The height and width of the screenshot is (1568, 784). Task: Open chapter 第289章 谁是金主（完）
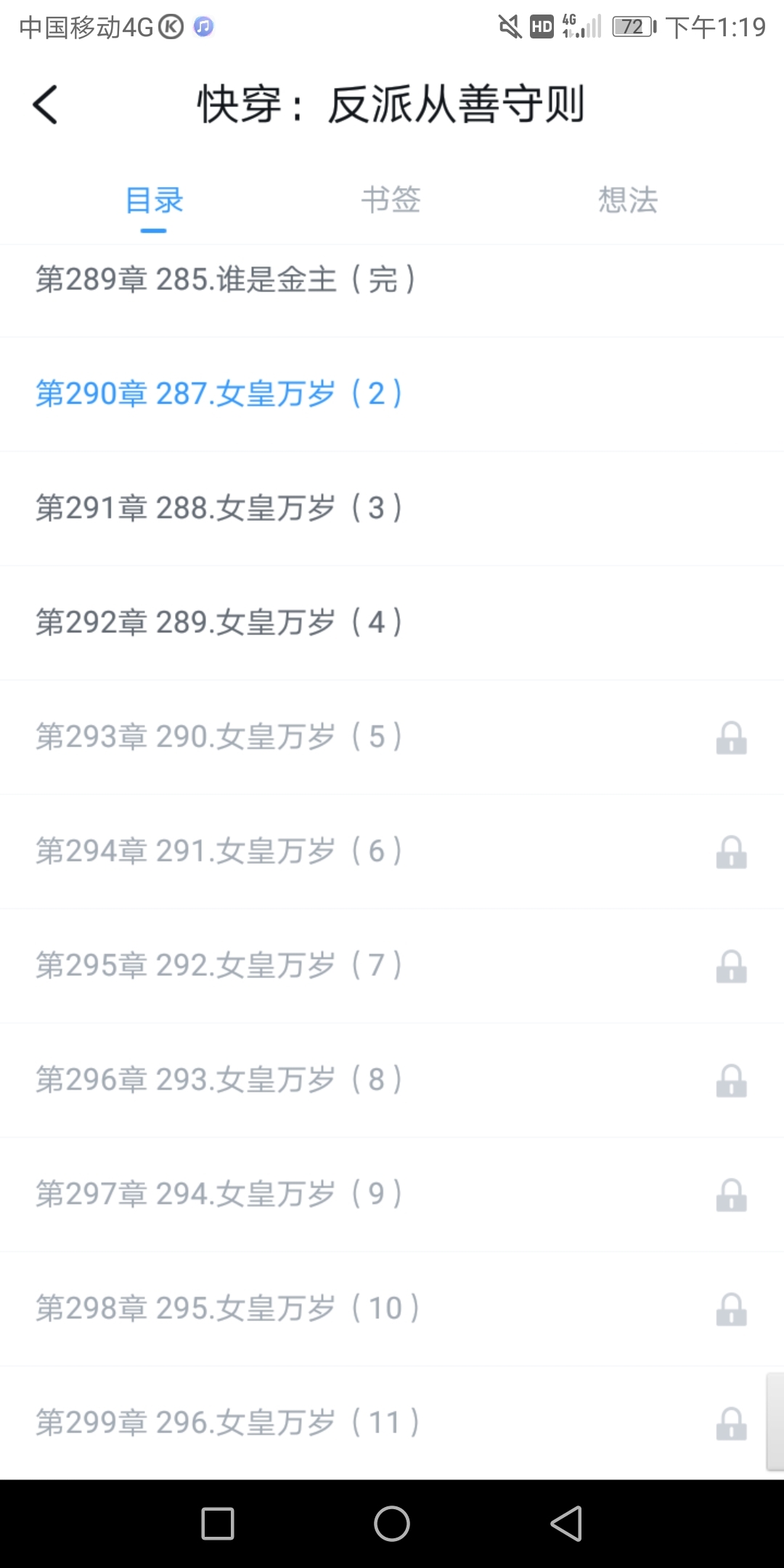(392, 280)
